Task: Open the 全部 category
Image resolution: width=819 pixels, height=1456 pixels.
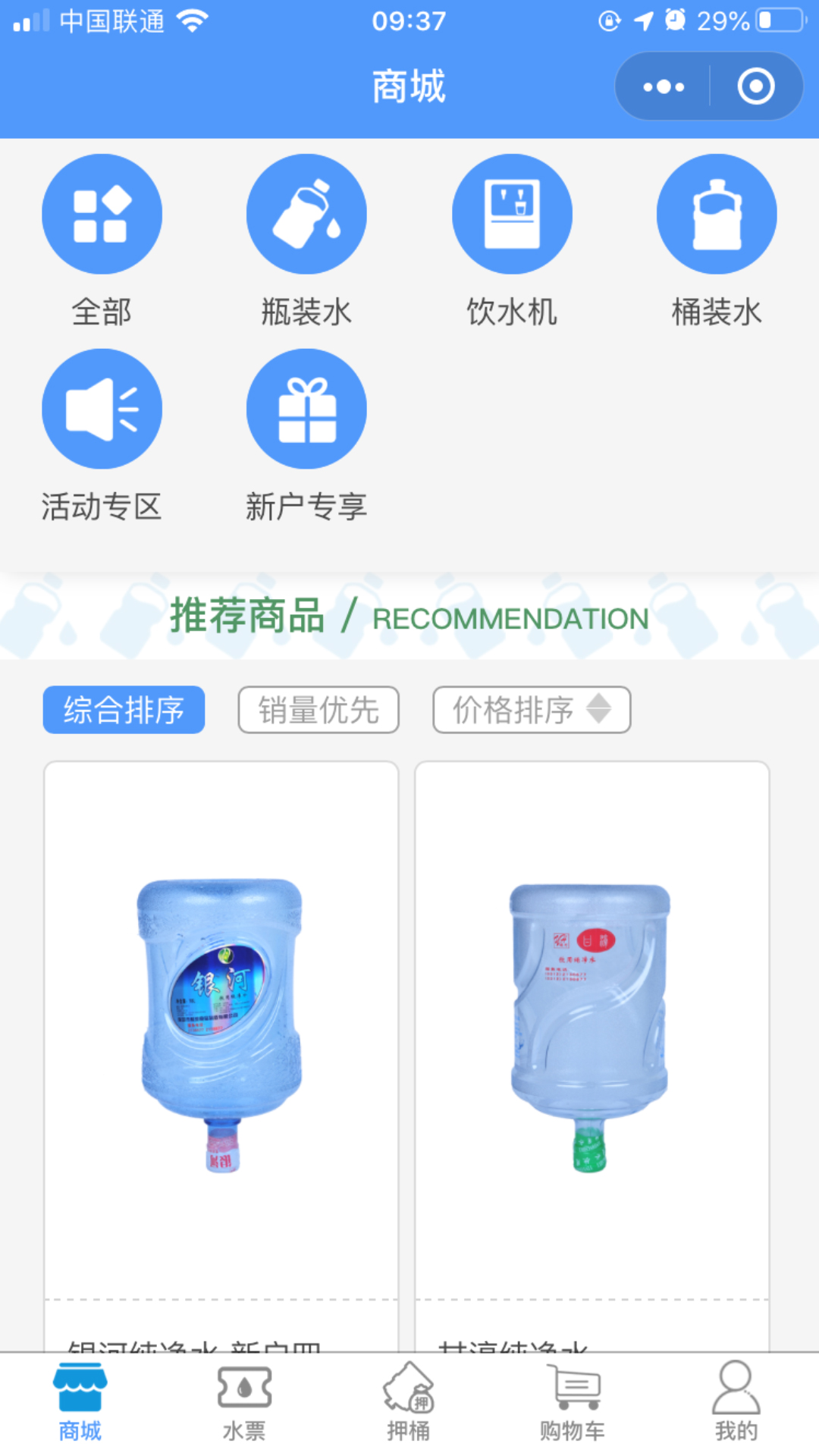Action: (x=102, y=214)
